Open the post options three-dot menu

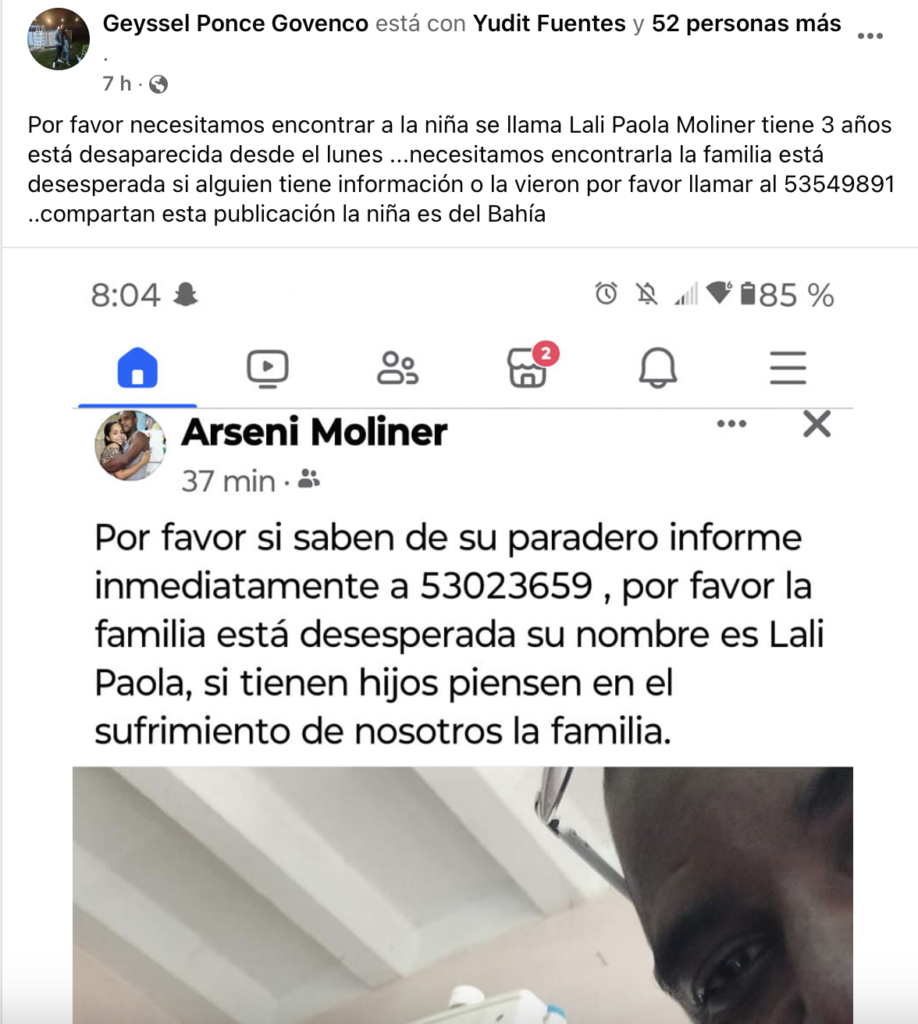[870, 36]
